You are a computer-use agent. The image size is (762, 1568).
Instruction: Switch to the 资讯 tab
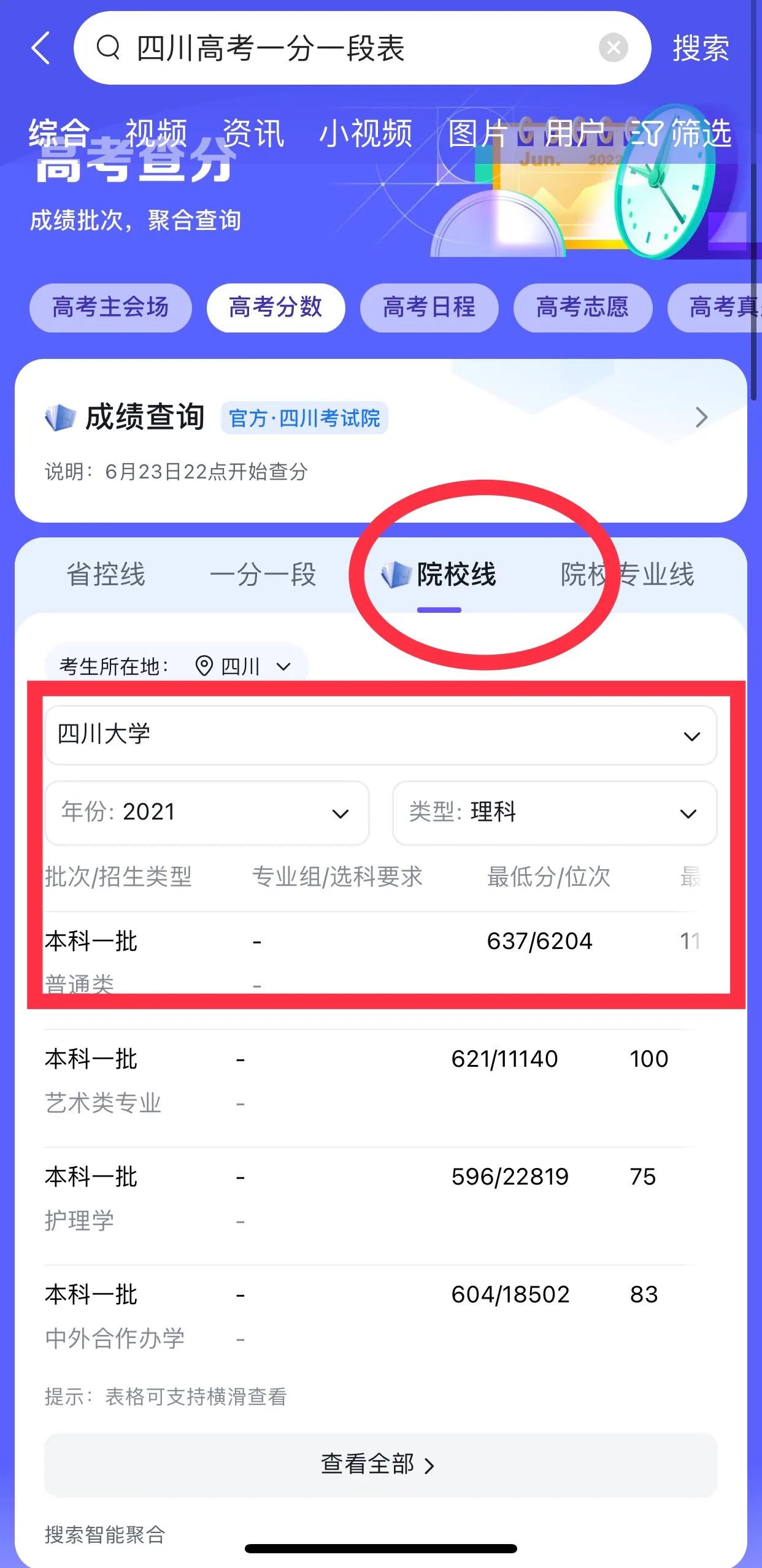tap(253, 133)
